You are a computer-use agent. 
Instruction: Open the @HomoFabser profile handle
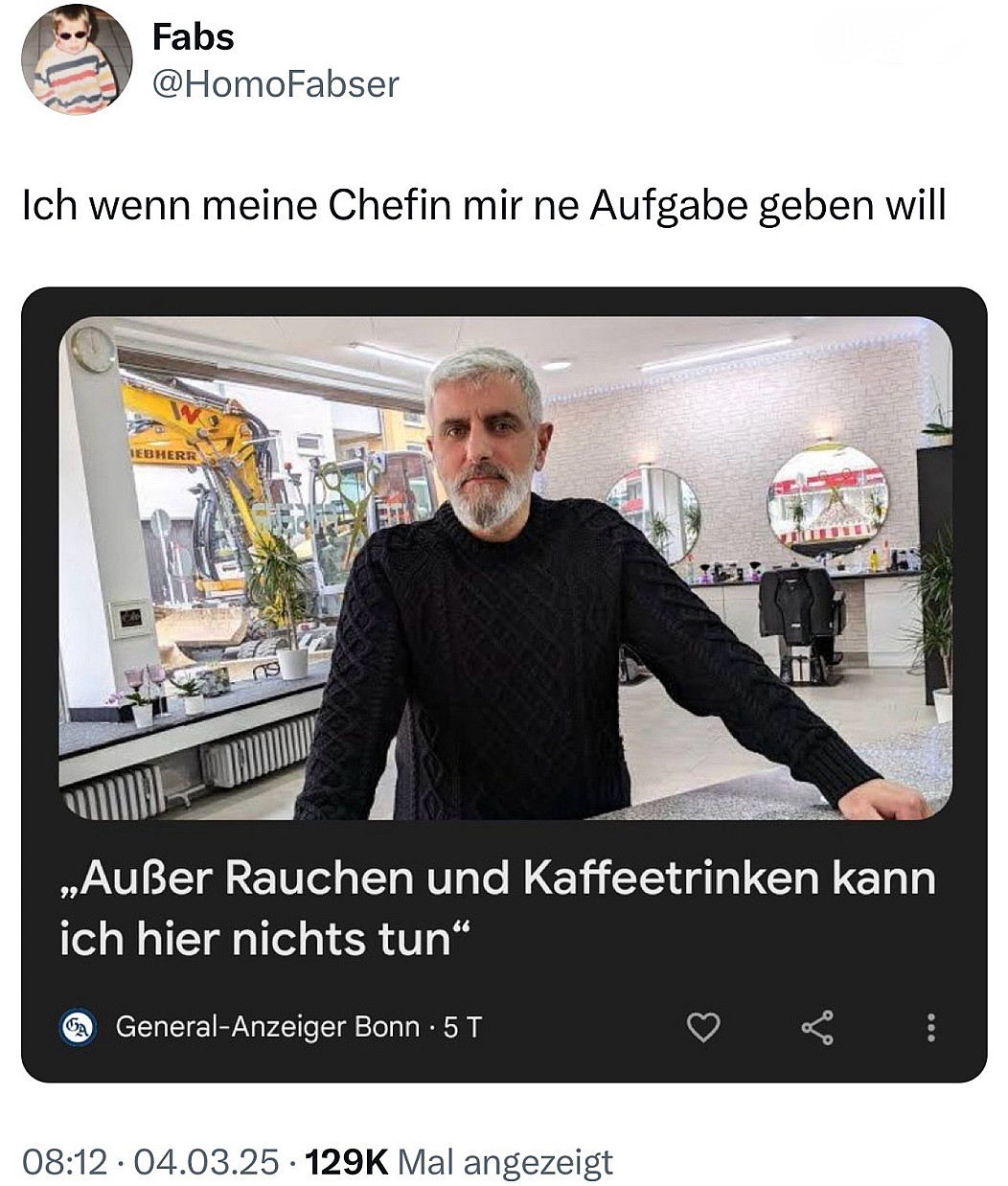[275, 84]
